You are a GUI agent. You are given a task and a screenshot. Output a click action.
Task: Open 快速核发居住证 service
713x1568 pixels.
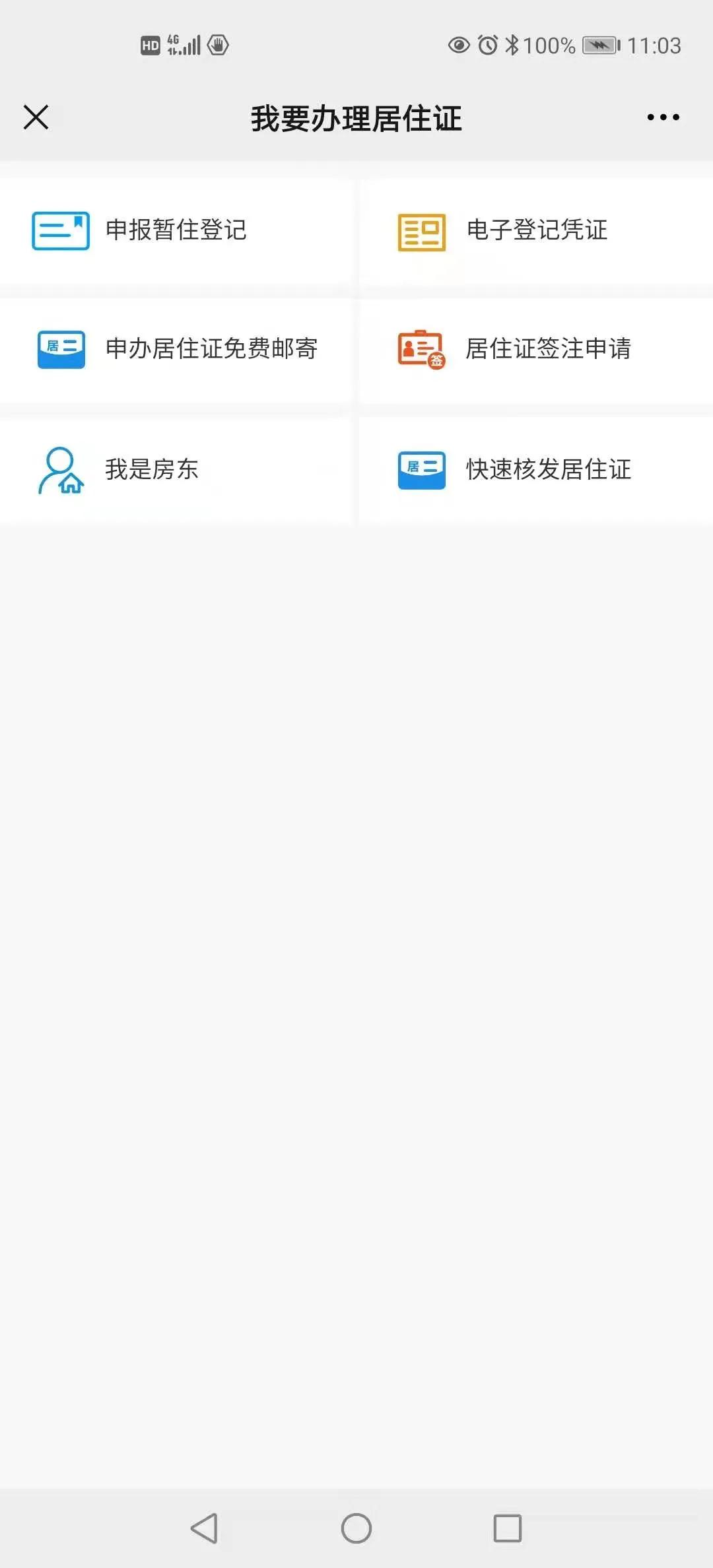(x=547, y=471)
